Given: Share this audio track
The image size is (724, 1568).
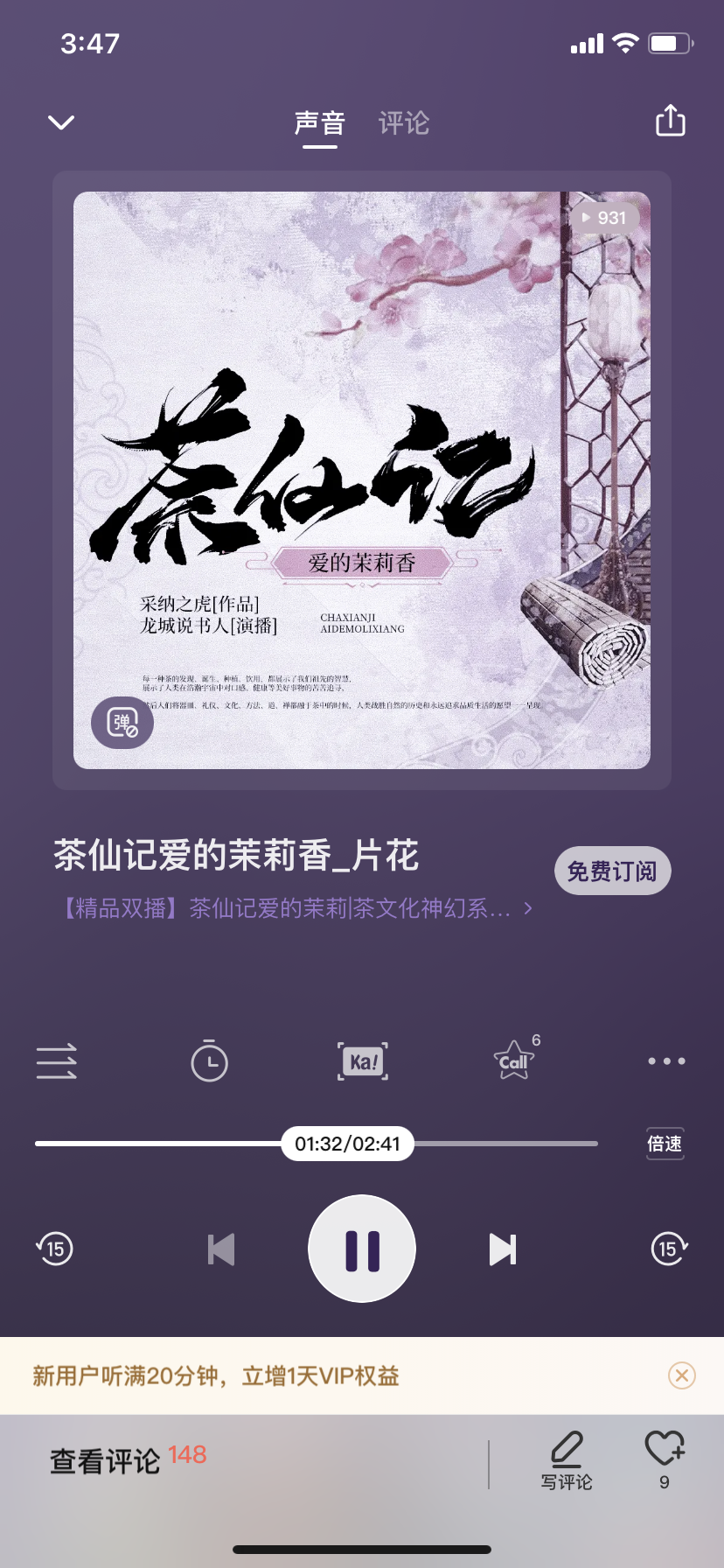Looking at the screenshot, I should 670,122.
